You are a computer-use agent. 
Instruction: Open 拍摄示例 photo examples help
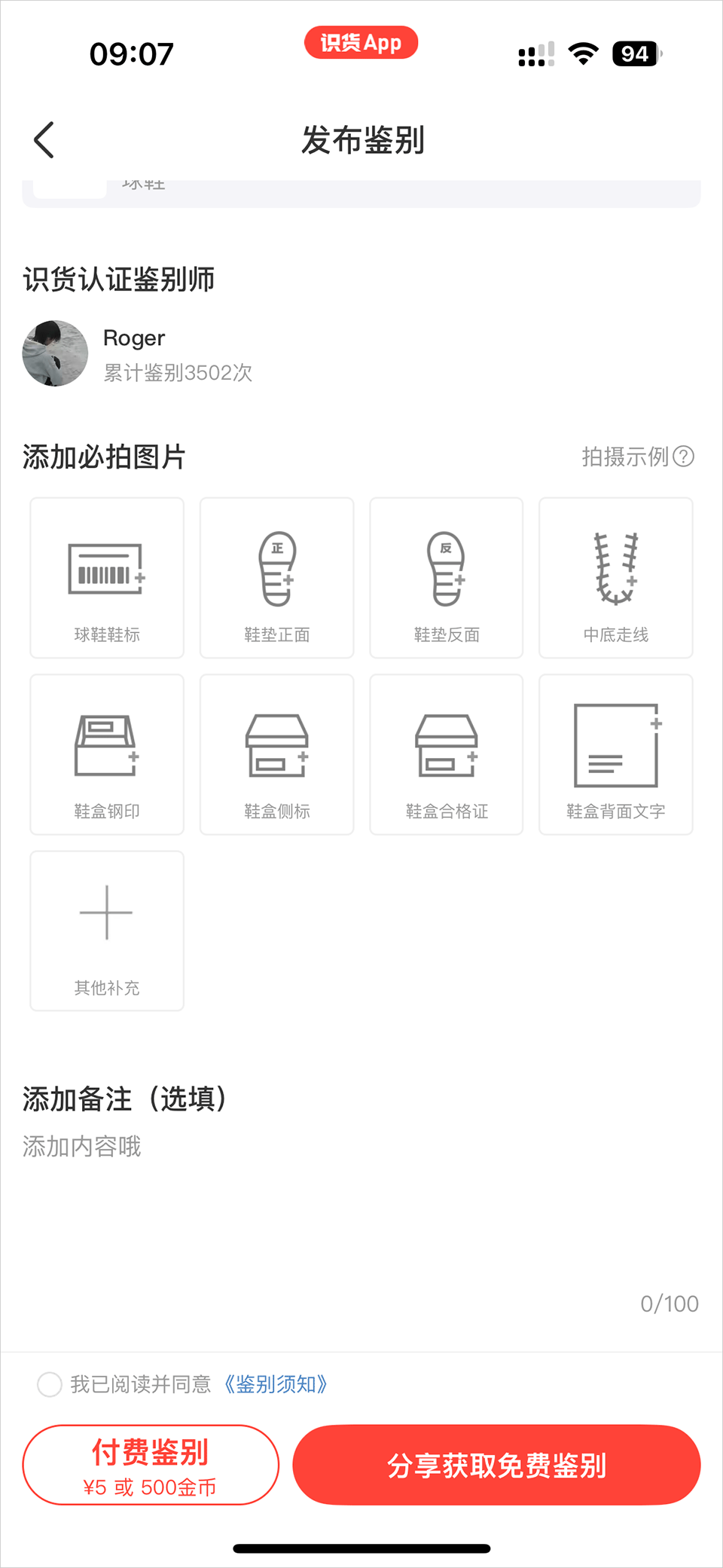coord(637,457)
